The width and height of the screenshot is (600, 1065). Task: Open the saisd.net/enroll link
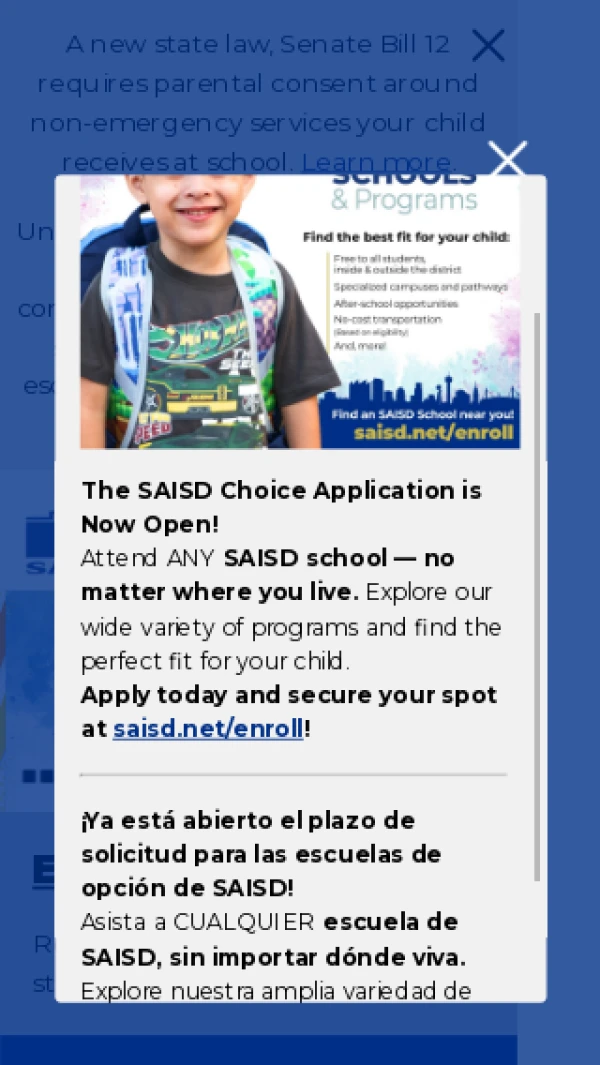point(208,729)
